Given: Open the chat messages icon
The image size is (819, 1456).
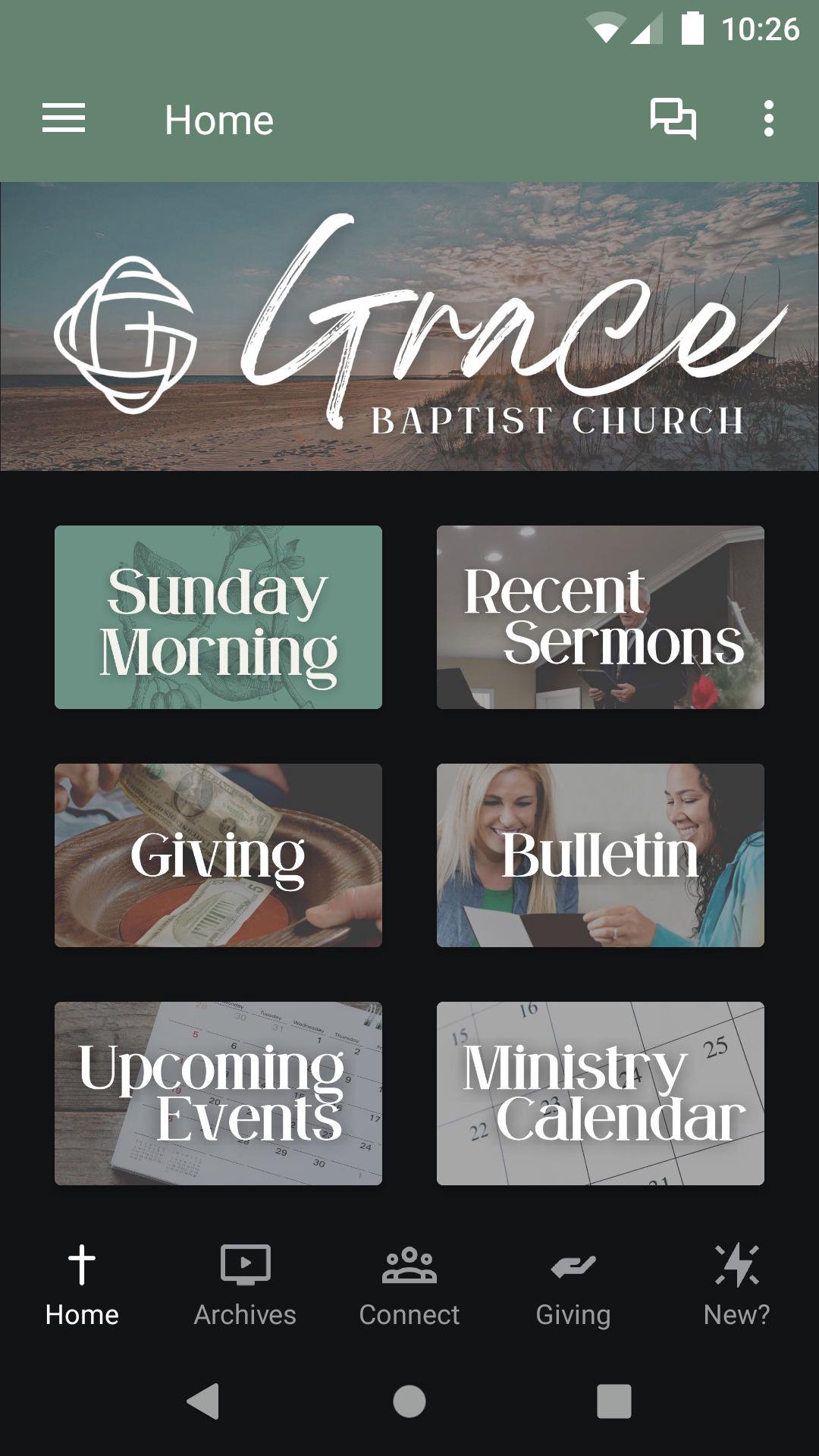Looking at the screenshot, I should [673, 119].
